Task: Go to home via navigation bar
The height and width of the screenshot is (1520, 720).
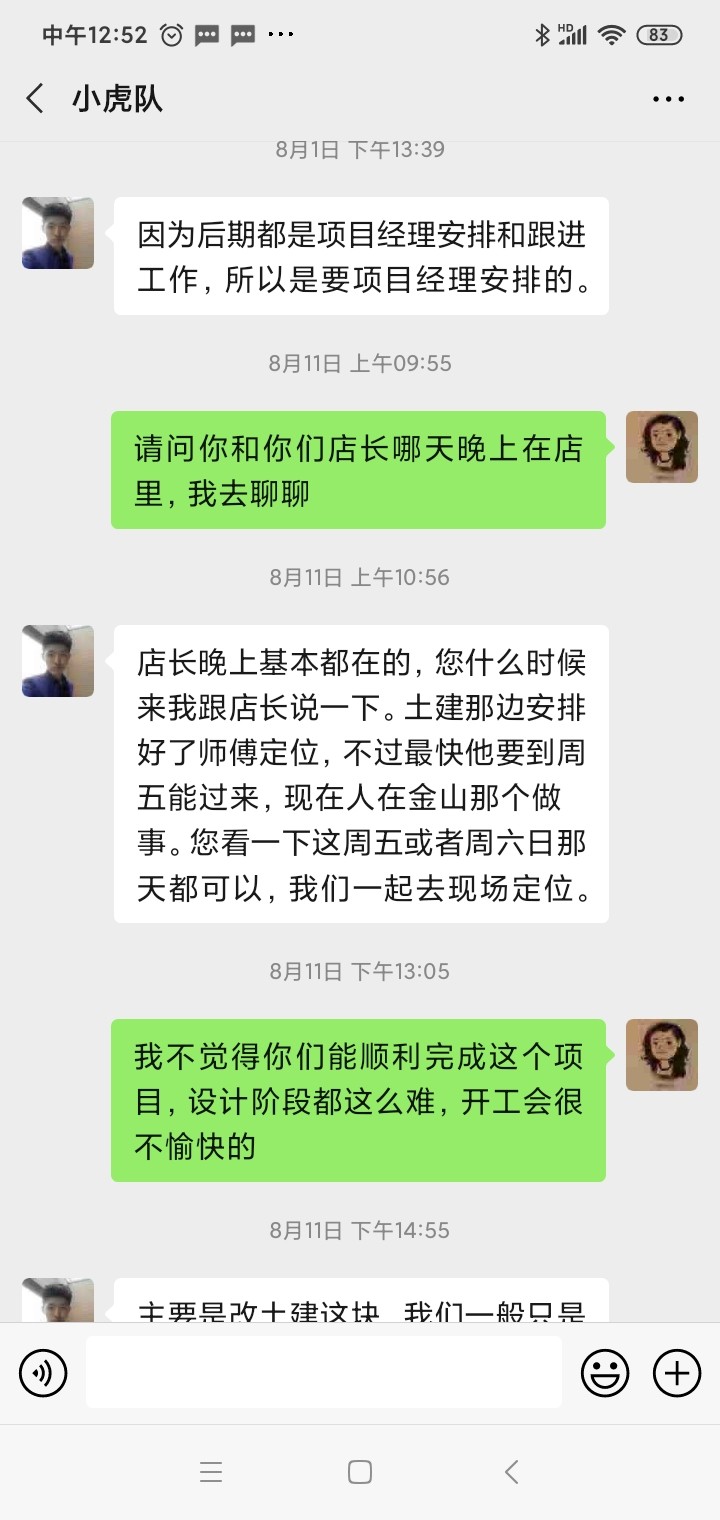Action: pyautogui.click(x=360, y=1471)
